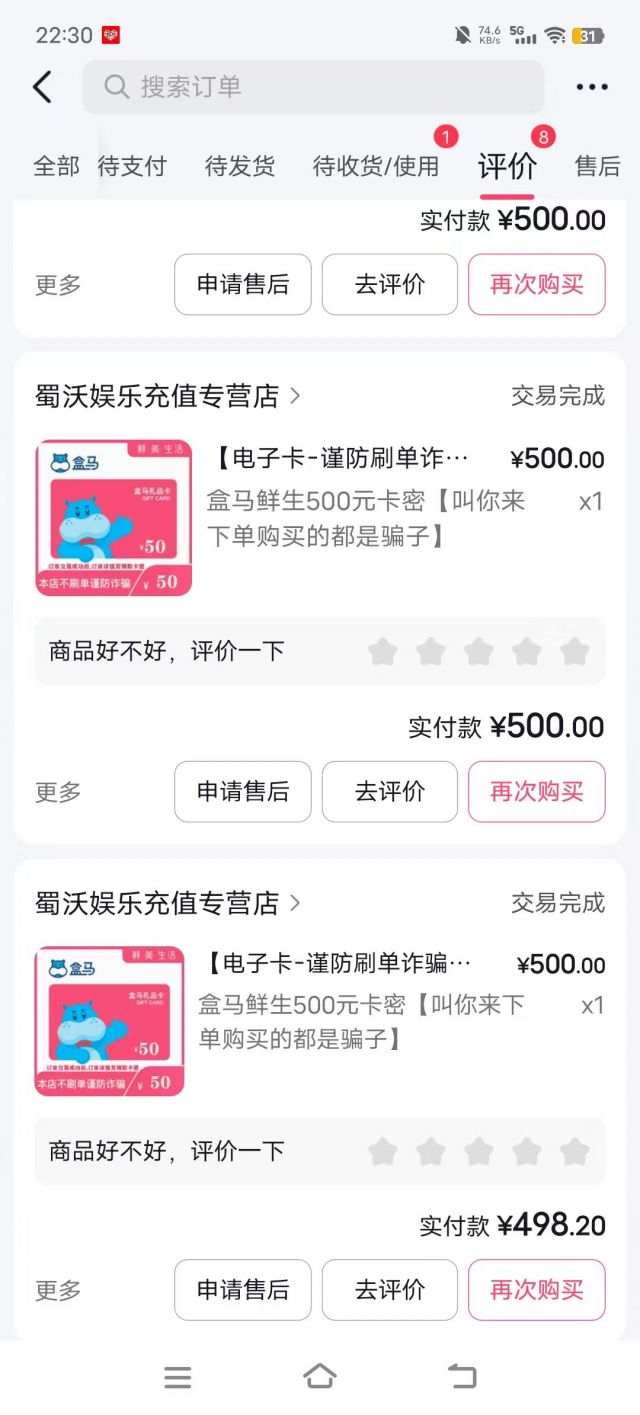This screenshot has width=640, height=1415.
Task: Go back using the top-left arrow
Action: pyautogui.click(x=42, y=87)
